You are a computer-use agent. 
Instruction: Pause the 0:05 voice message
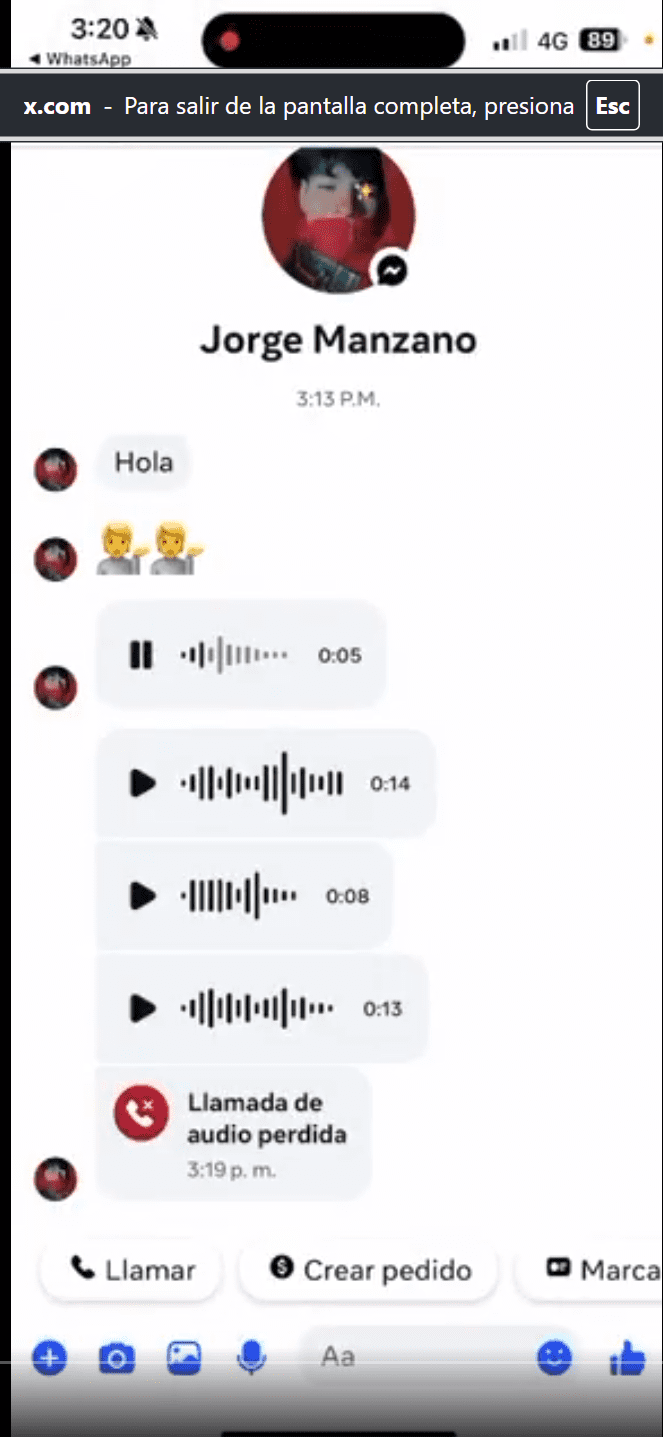pos(142,656)
